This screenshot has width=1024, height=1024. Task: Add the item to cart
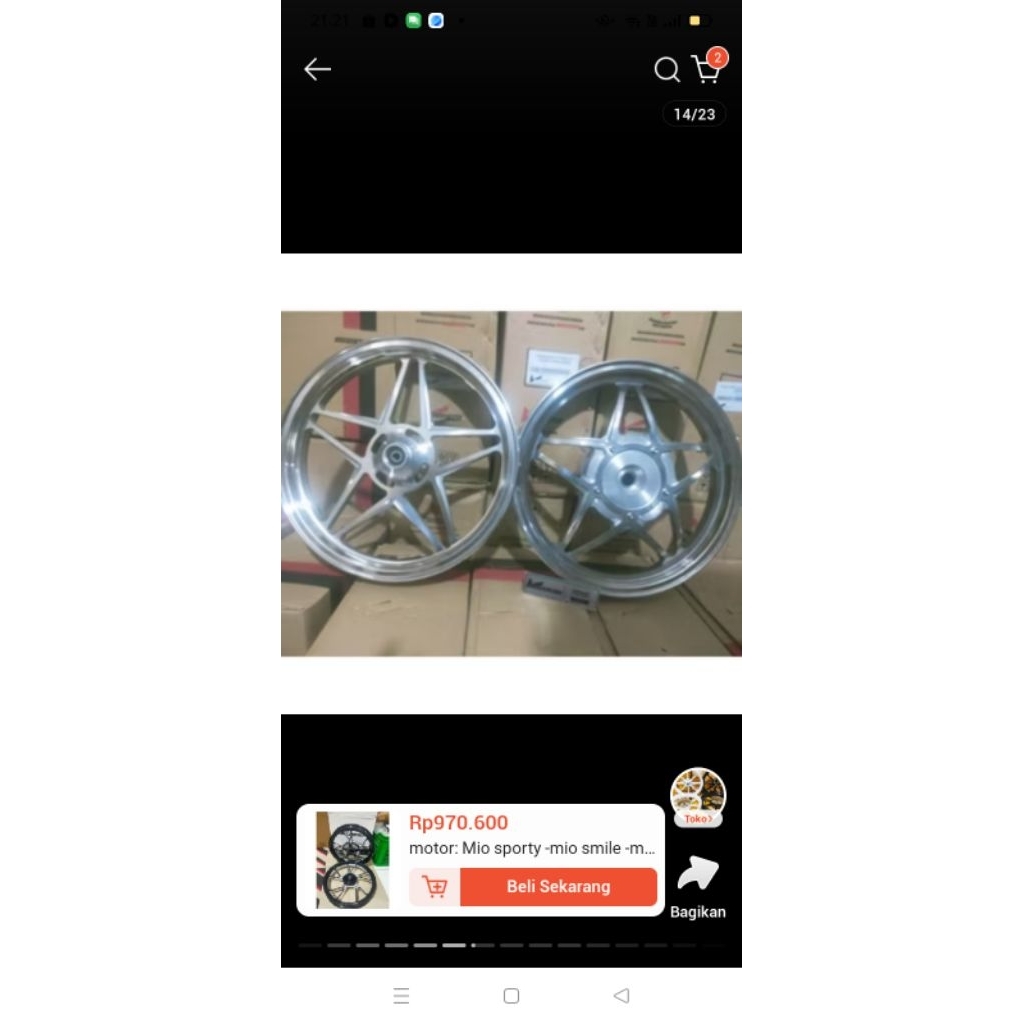point(435,887)
